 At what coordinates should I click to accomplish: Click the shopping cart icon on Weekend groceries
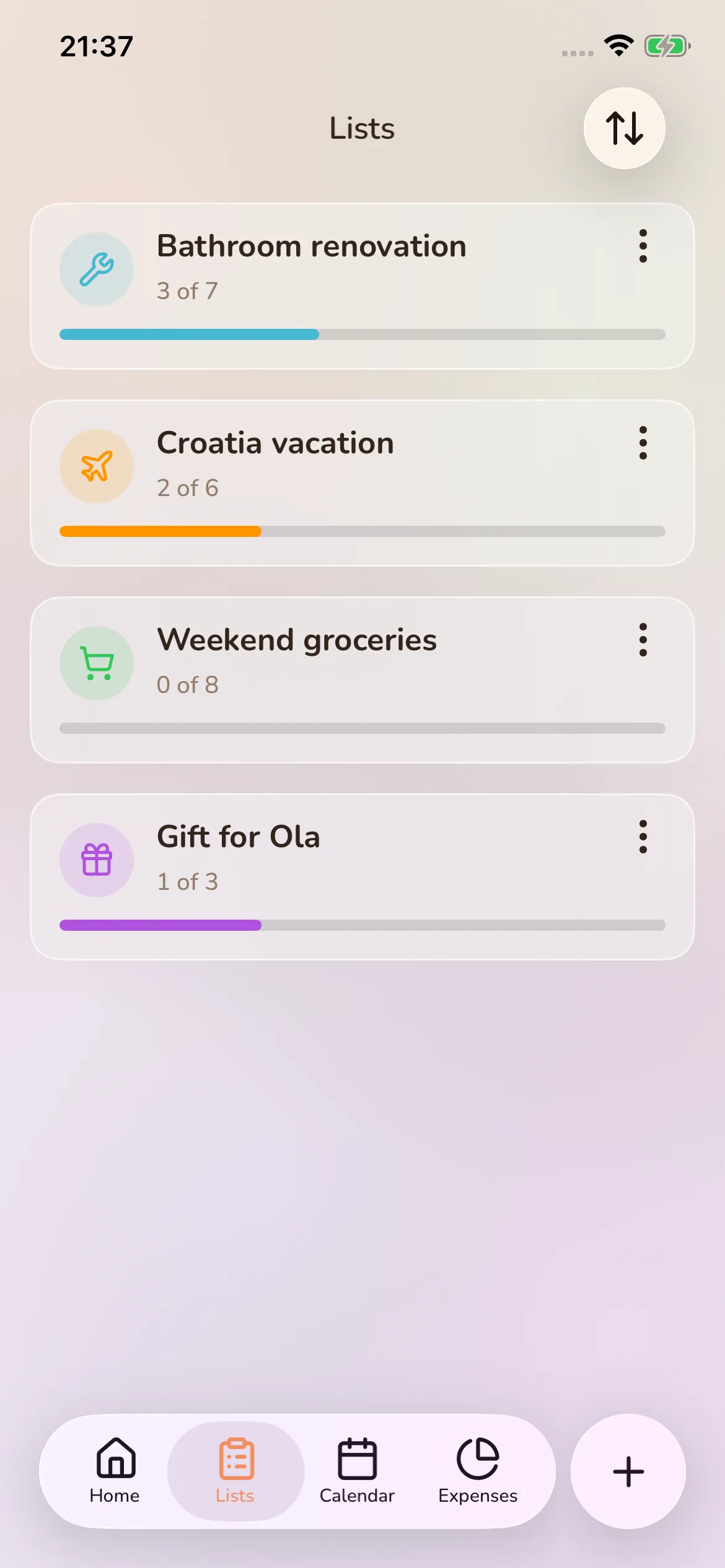tap(96, 663)
